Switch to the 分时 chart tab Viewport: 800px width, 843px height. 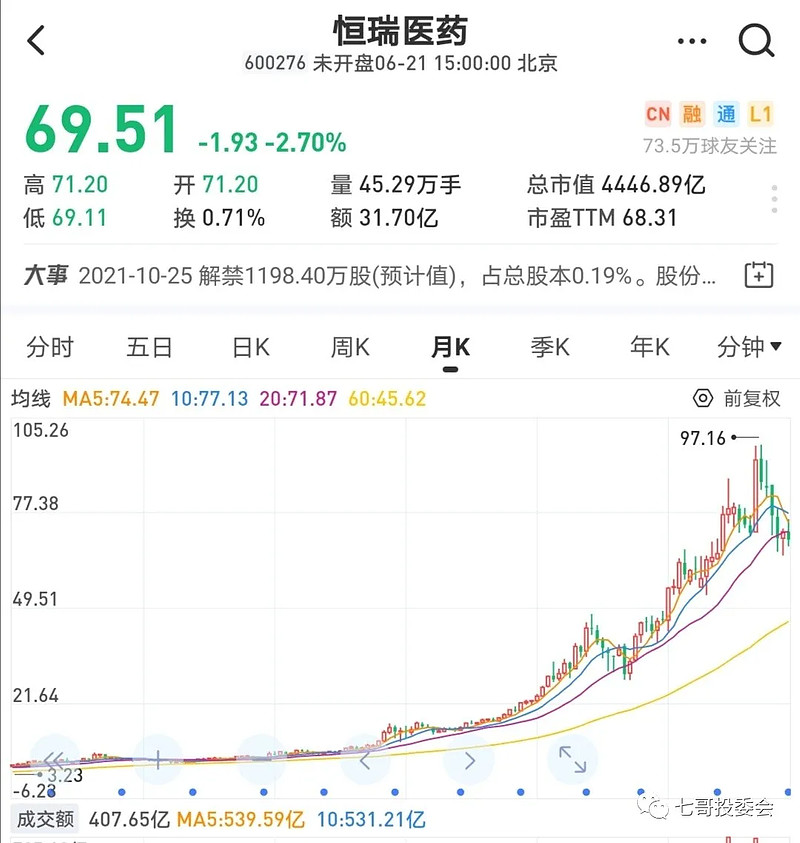[50, 348]
